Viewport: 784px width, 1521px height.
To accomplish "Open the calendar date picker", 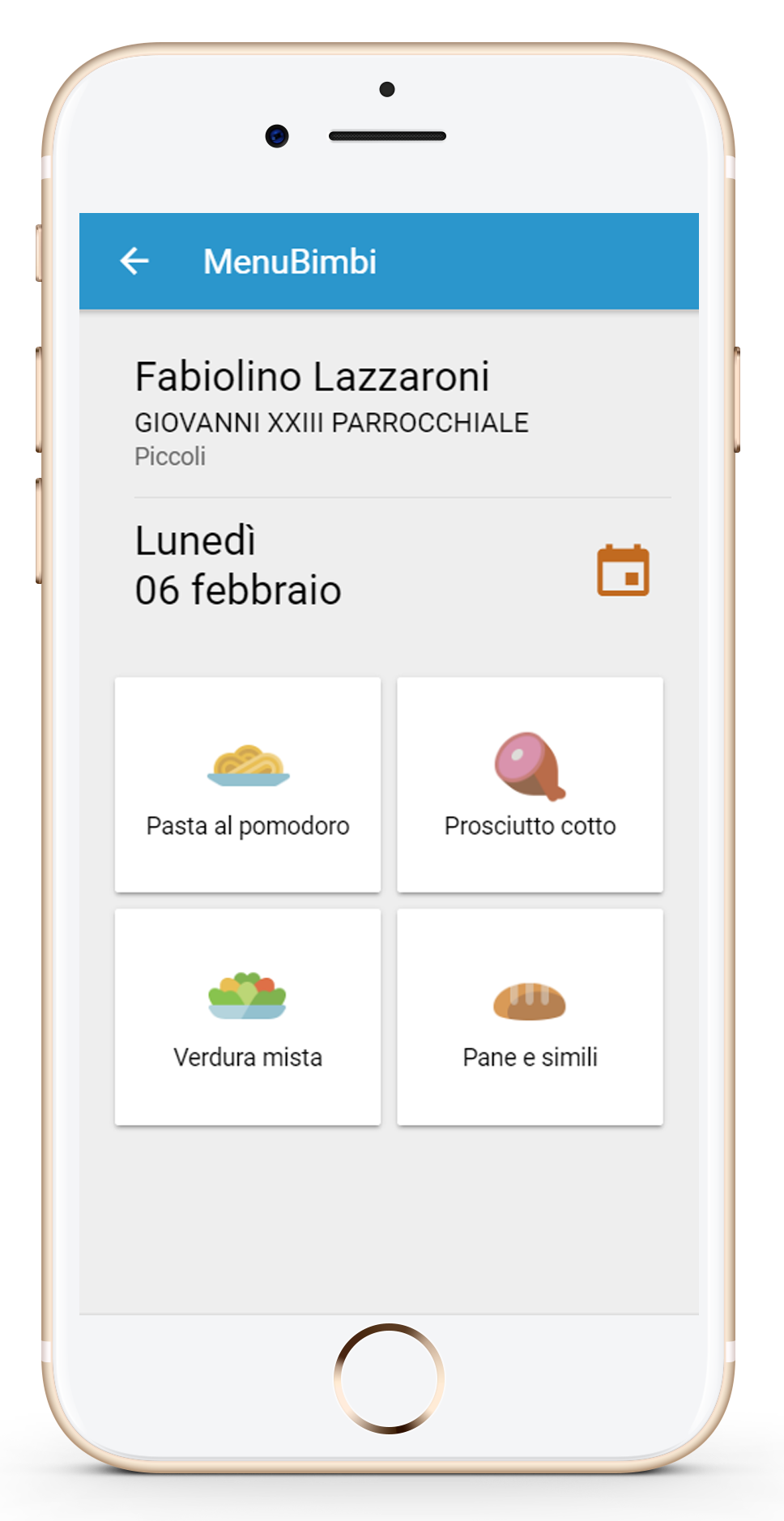I will pos(623,570).
